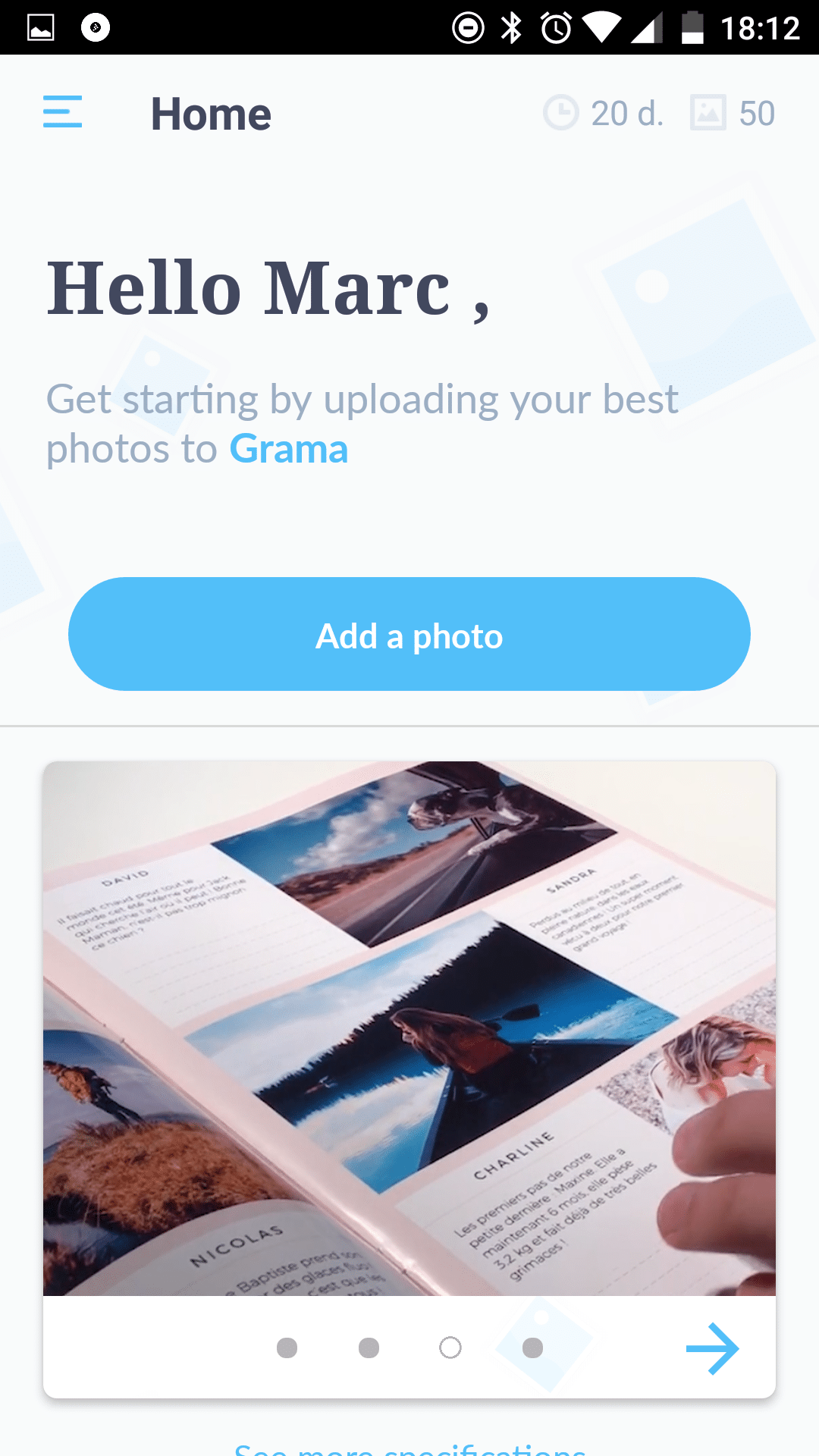This screenshot has width=819, height=1456.
Task: Select the last carousel page dot
Action: [x=532, y=1348]
